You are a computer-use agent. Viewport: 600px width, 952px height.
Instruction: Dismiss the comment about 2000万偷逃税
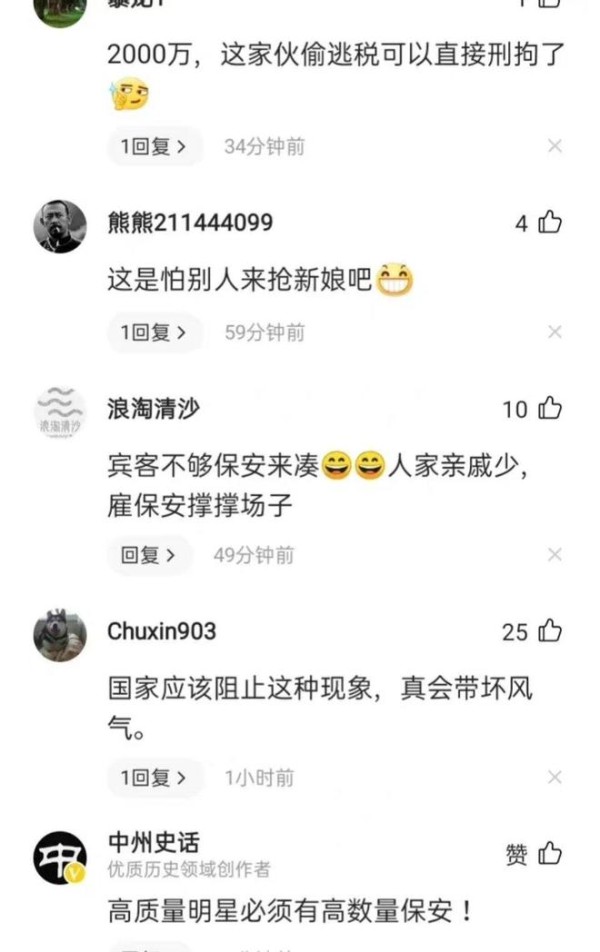[555, 147]
